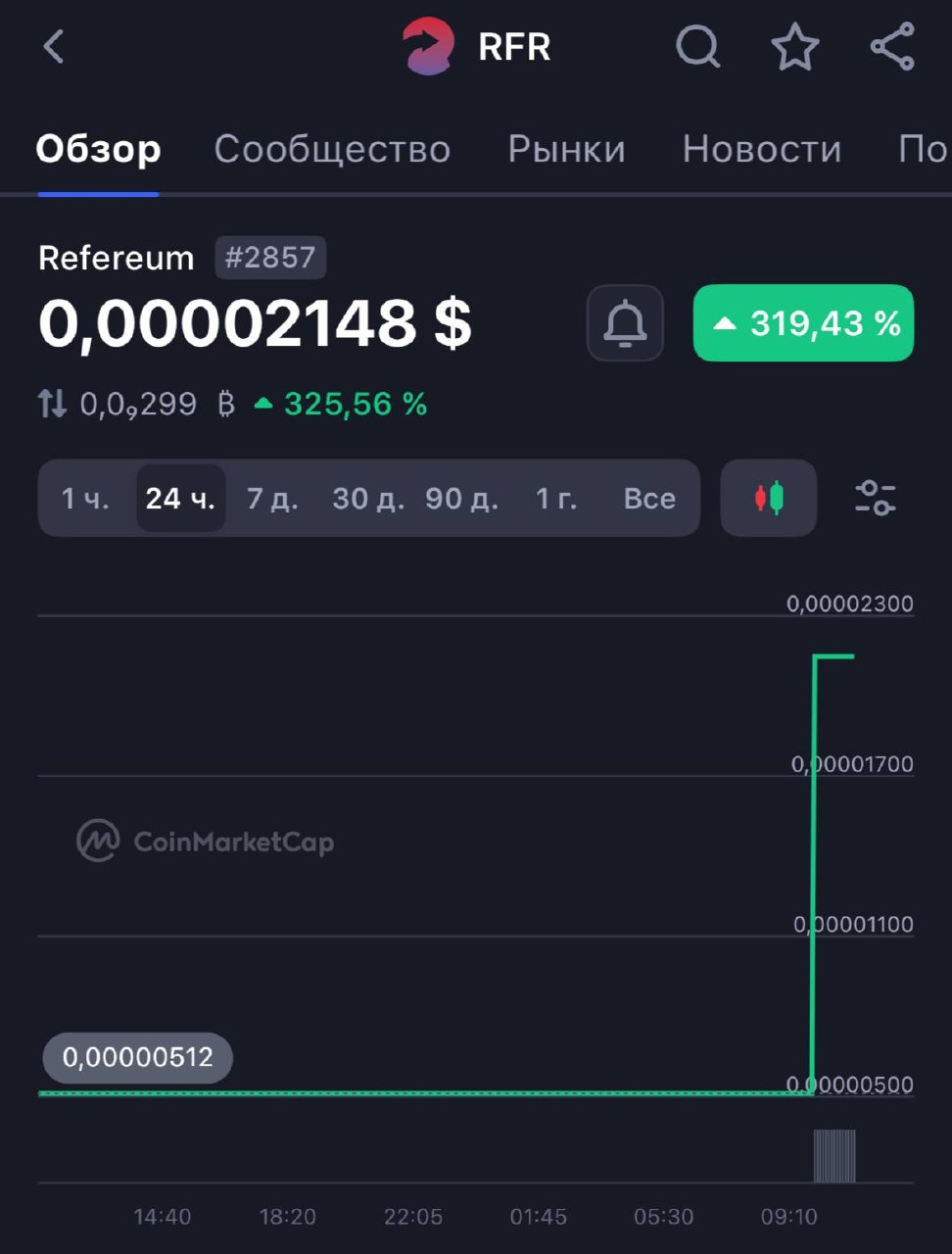This screenshot has height=1254, width=952.
Task: Share the RFR coin page
Action: (892, 46)
